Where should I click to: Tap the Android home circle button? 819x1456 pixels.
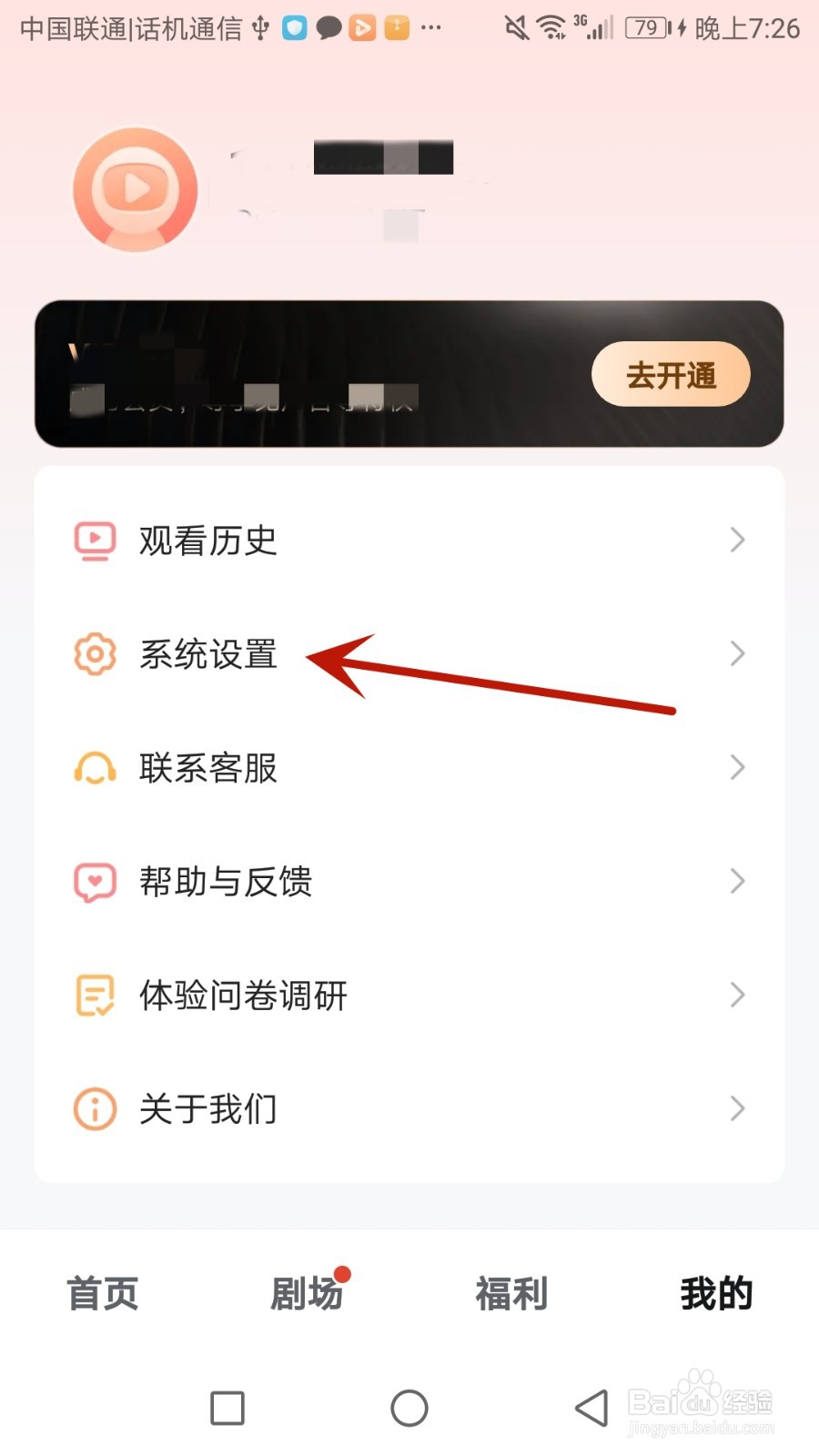[x=409, y=1407]
